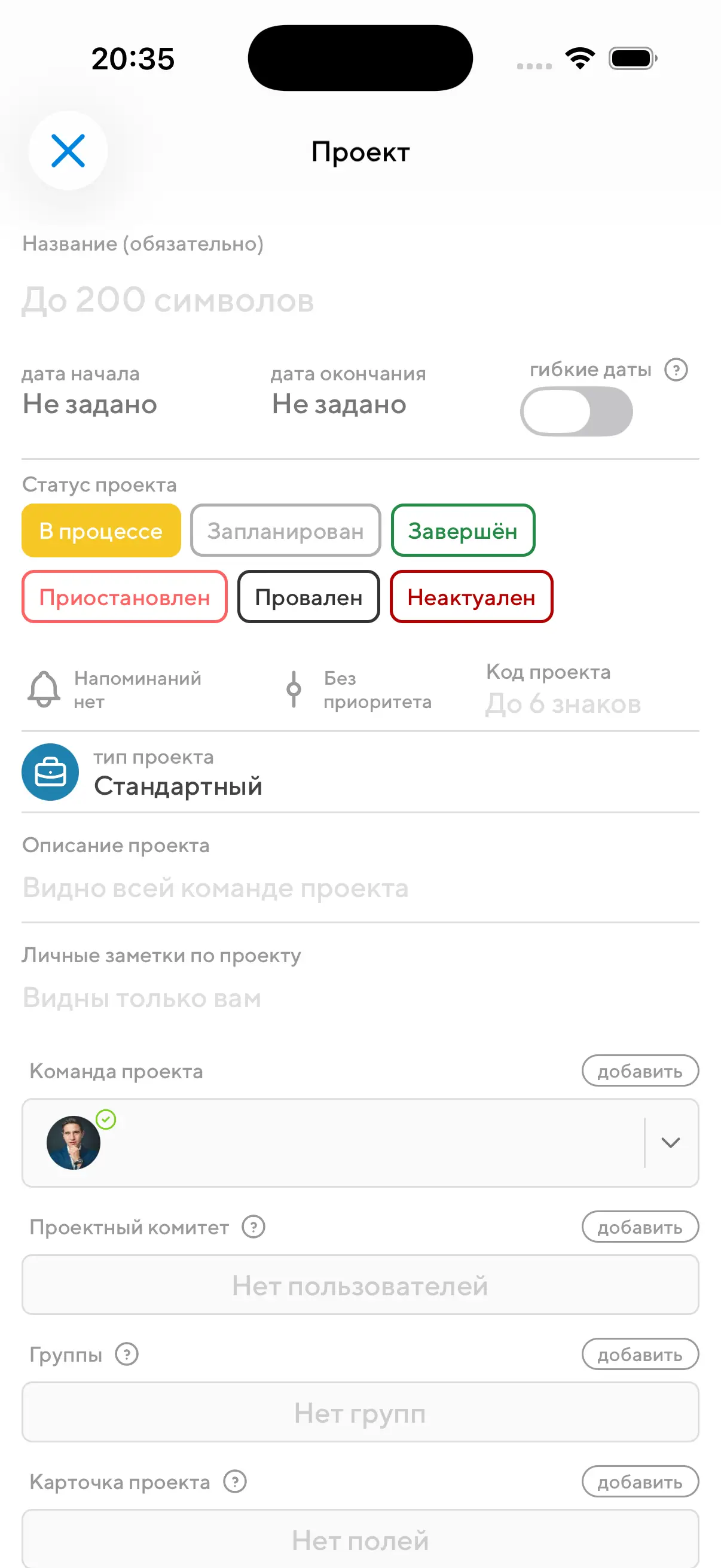The image size is (721, 1568).
Task: Select the «Запланирован» status chip
Action: (285, 531)
